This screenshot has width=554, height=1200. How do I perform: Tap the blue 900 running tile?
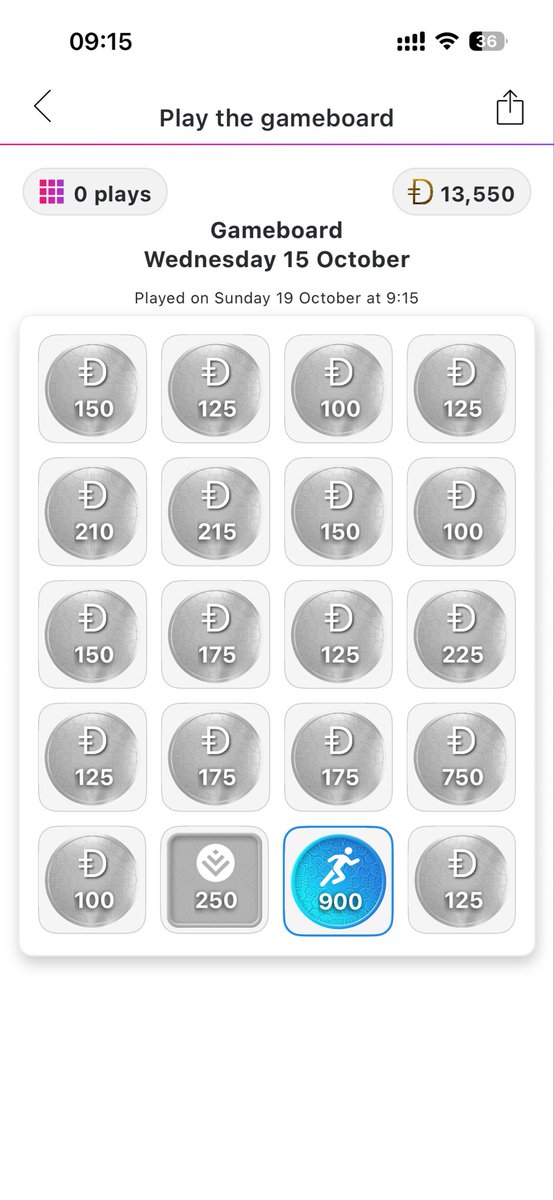click(x=339, y=881)
